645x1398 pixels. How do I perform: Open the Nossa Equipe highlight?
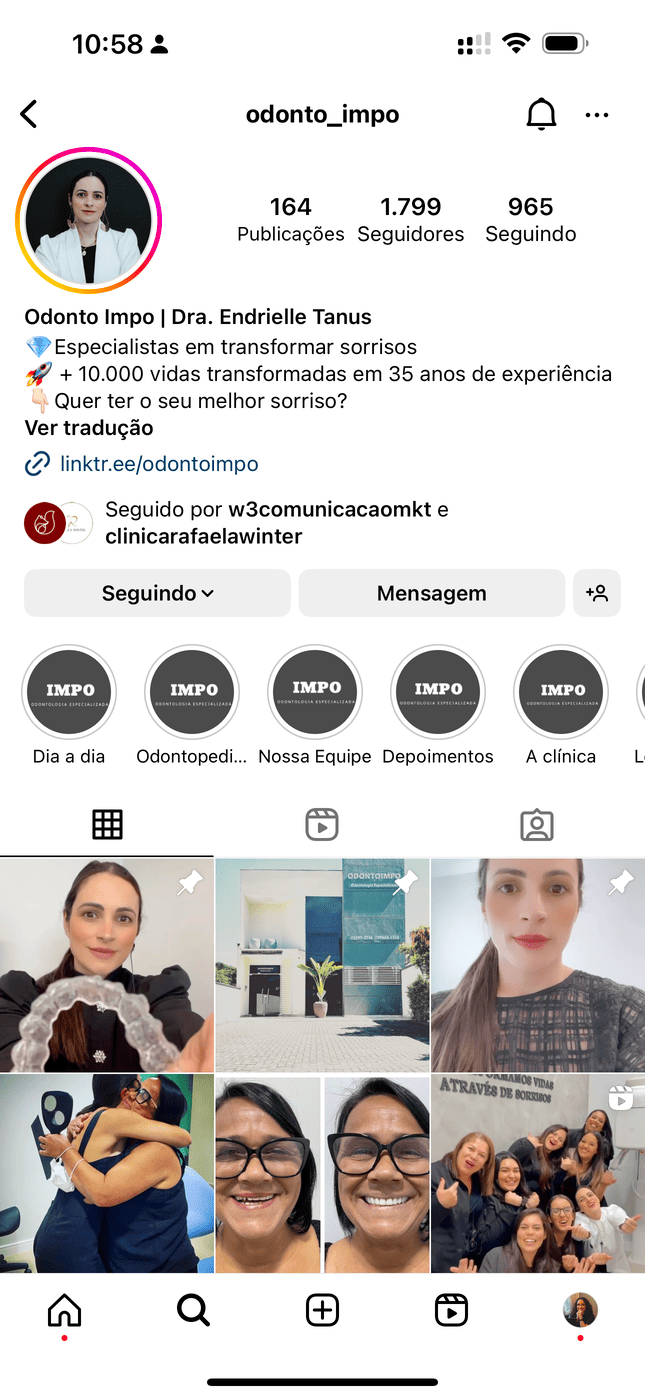coord(315,692)
